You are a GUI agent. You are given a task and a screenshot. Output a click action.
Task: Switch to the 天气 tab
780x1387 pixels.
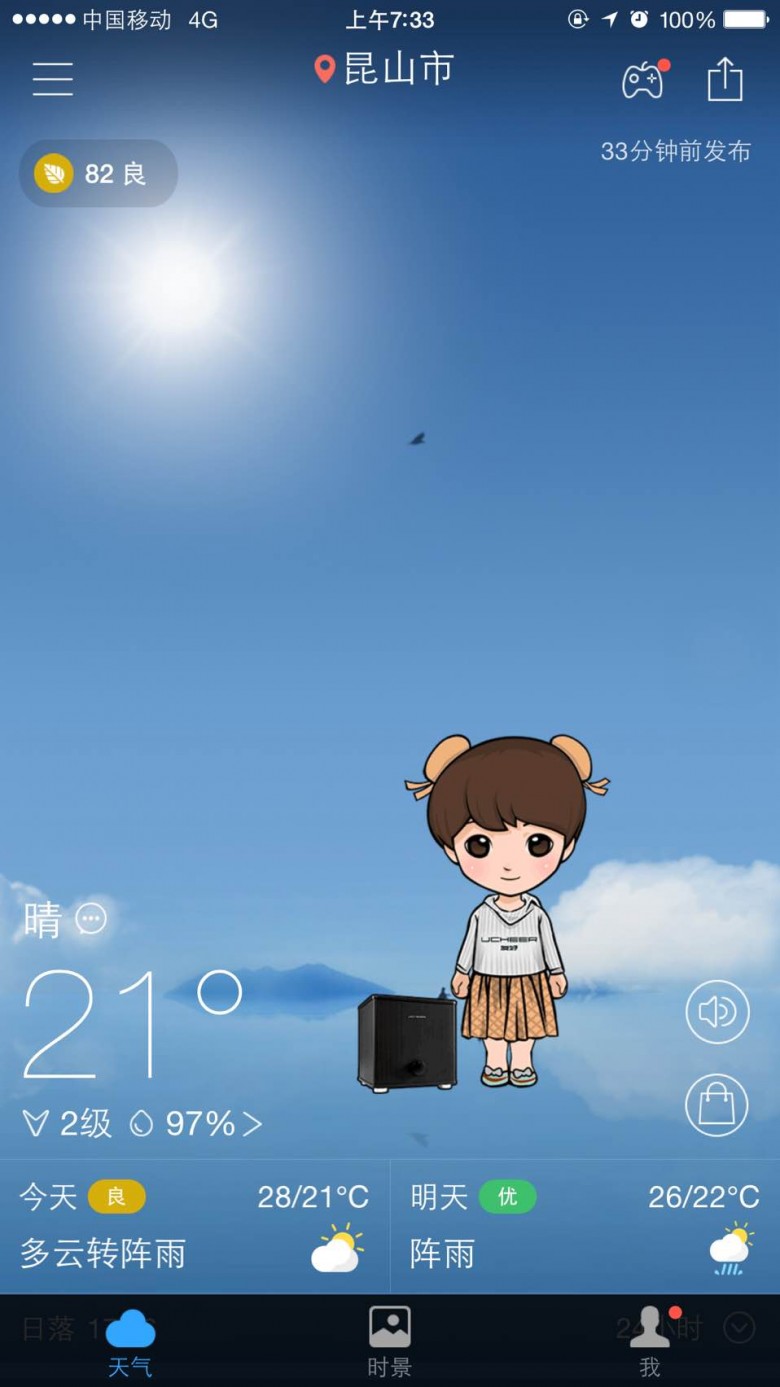pos(130,1342)
